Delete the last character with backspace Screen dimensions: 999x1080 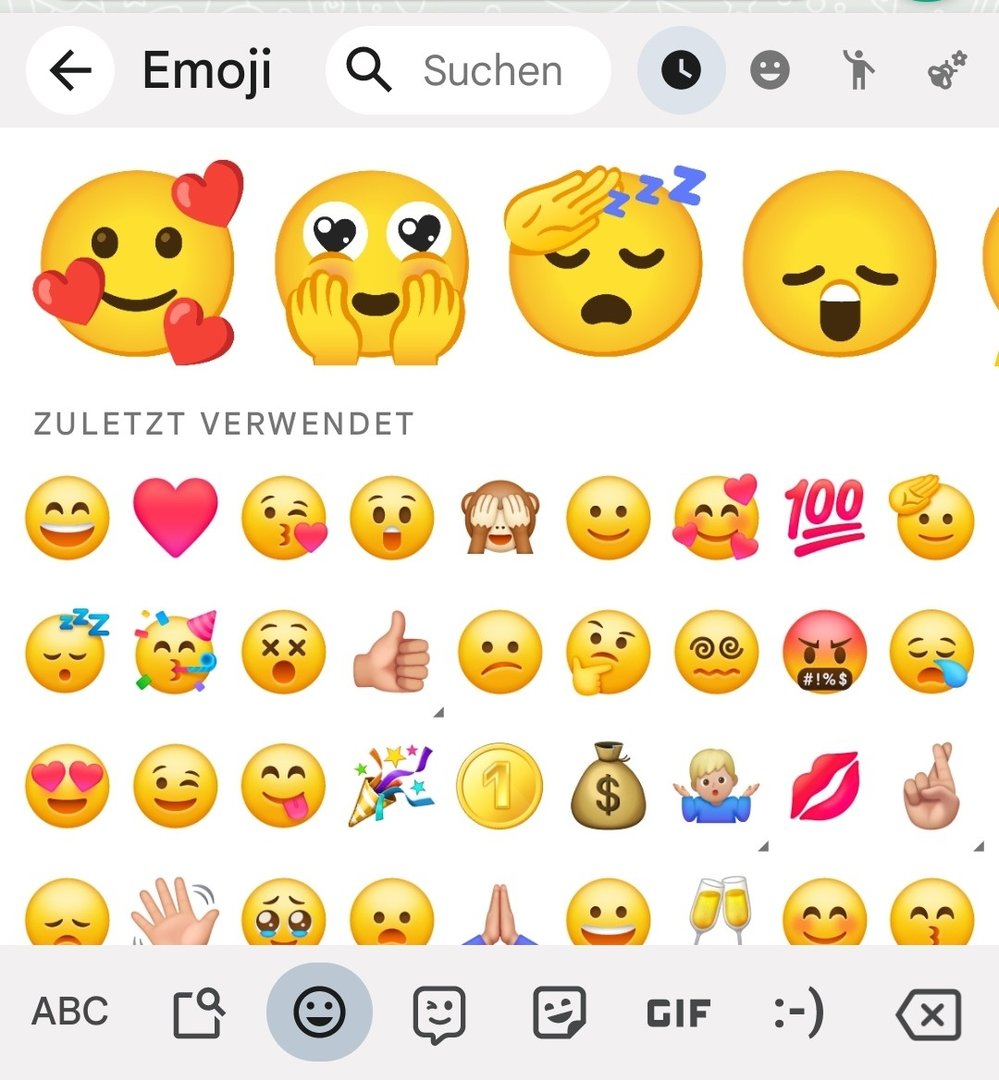[928, 1014]
